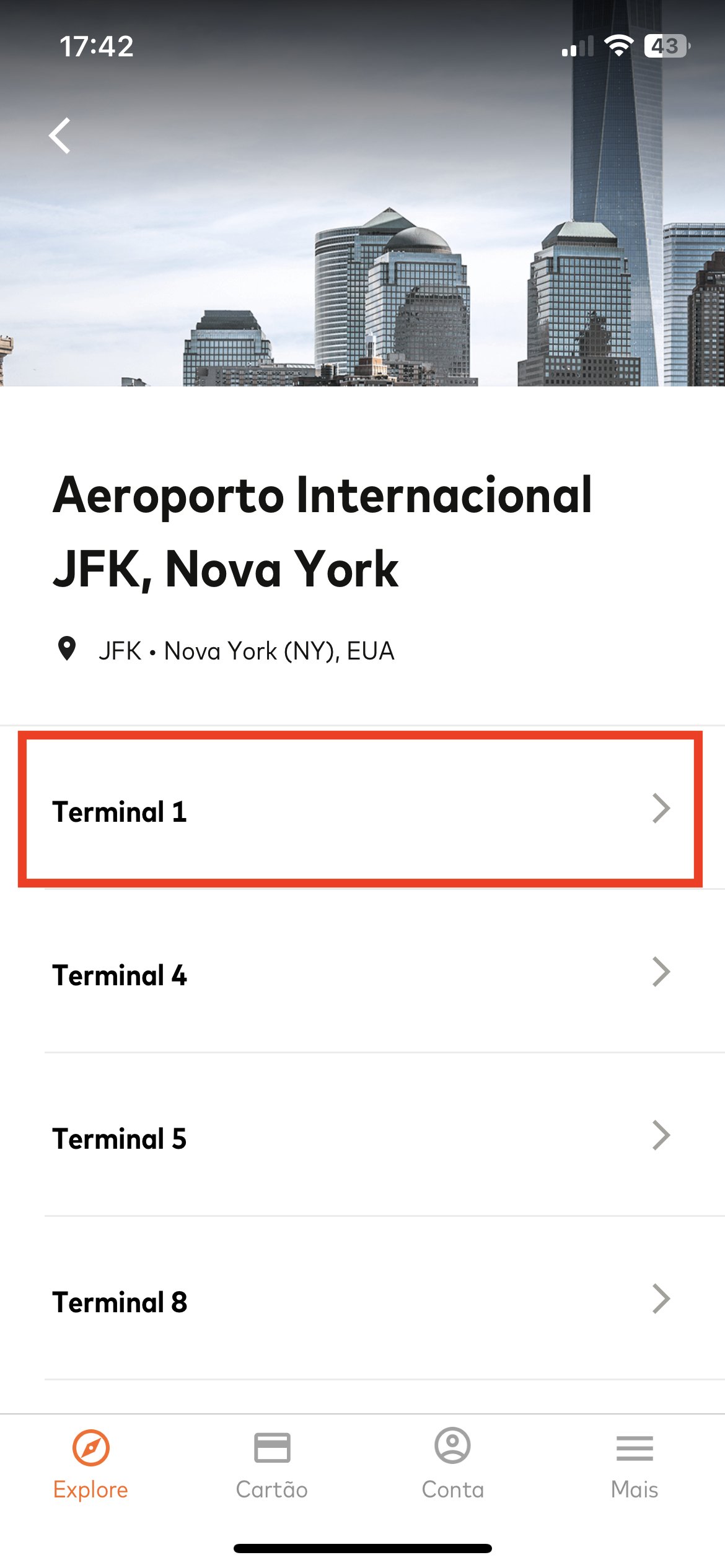
Task: Tap the Terminal 8 entry
Action: click(362, 1299)
